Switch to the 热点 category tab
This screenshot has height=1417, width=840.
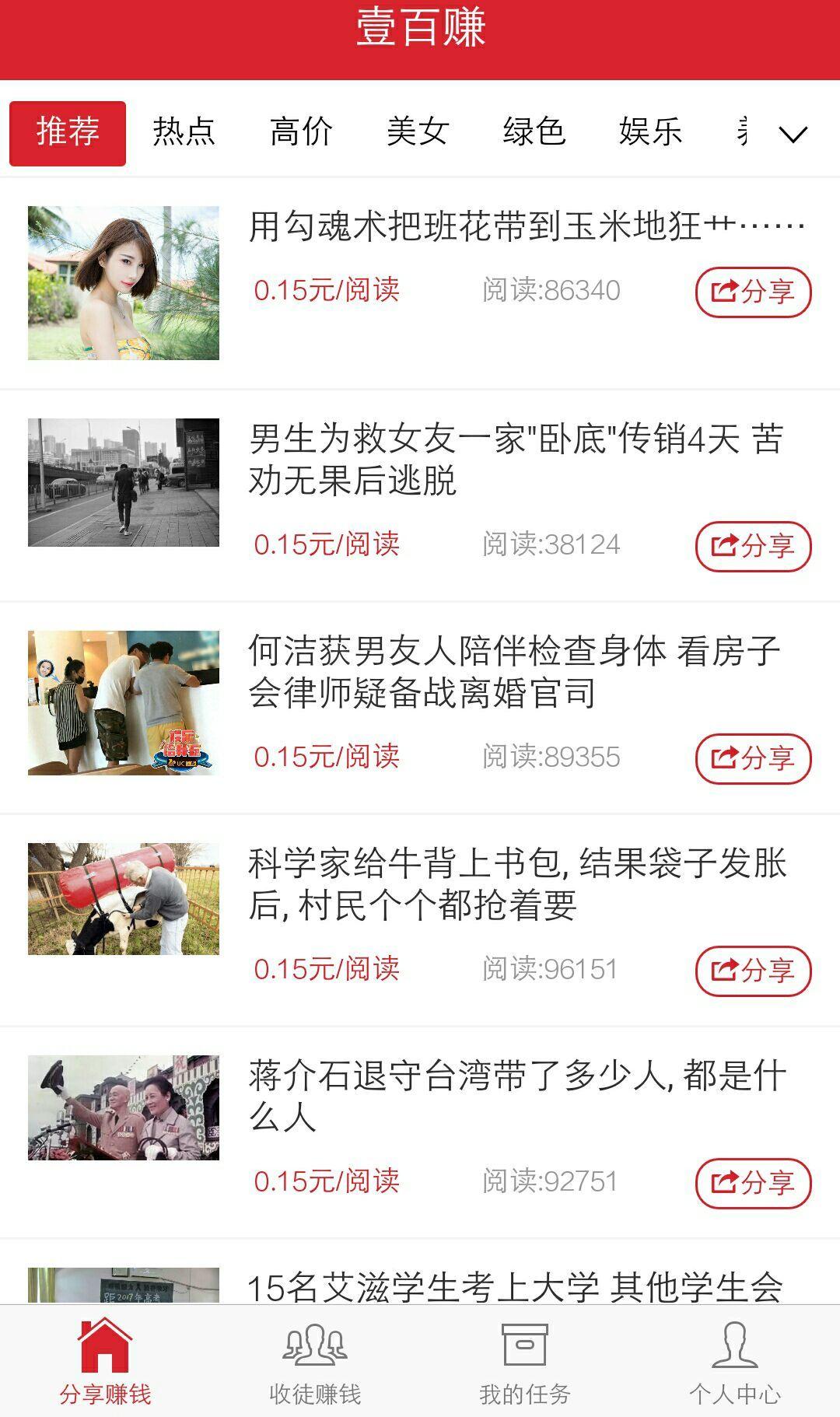[x=184, y=132]
